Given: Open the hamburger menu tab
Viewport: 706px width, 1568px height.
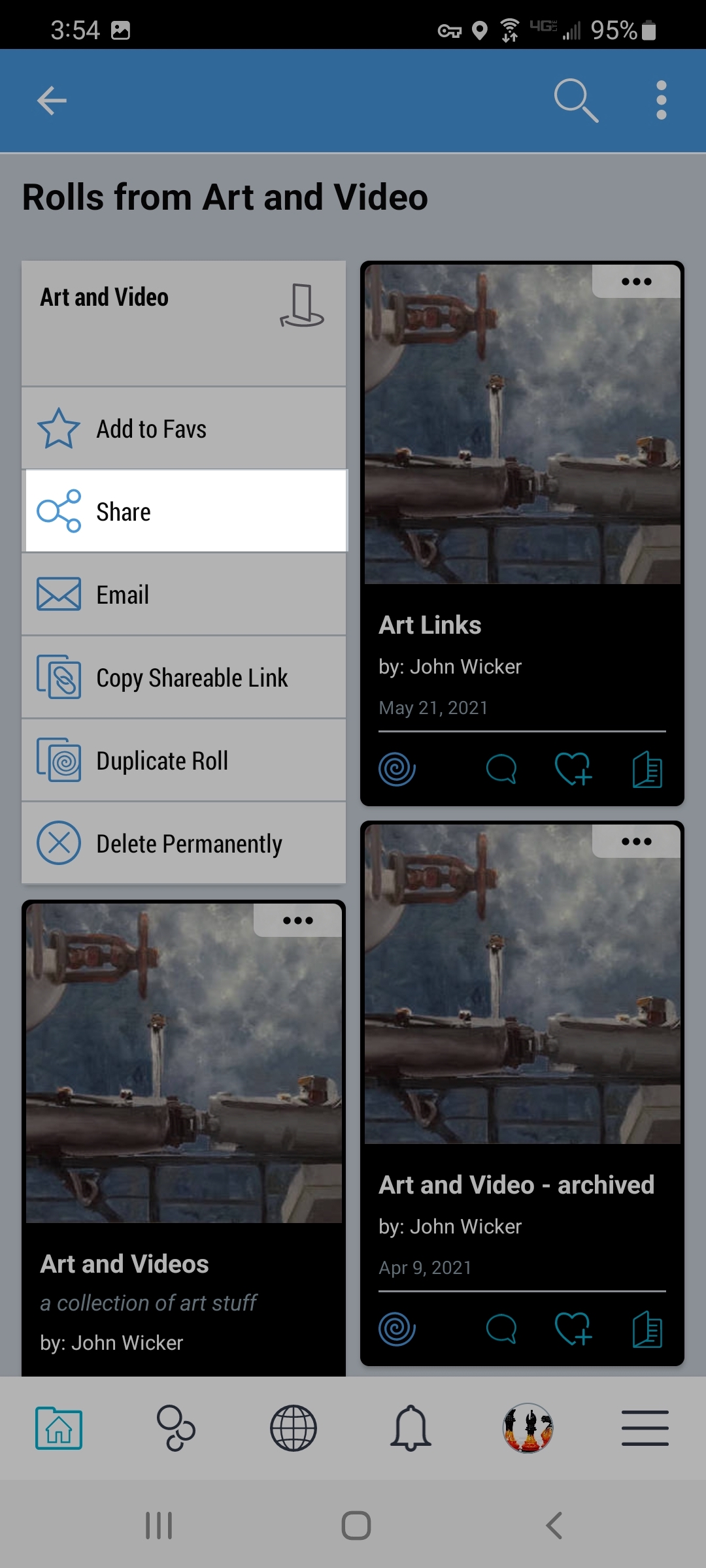Looking at the screenshot, I should click(x=645, y=1428).
